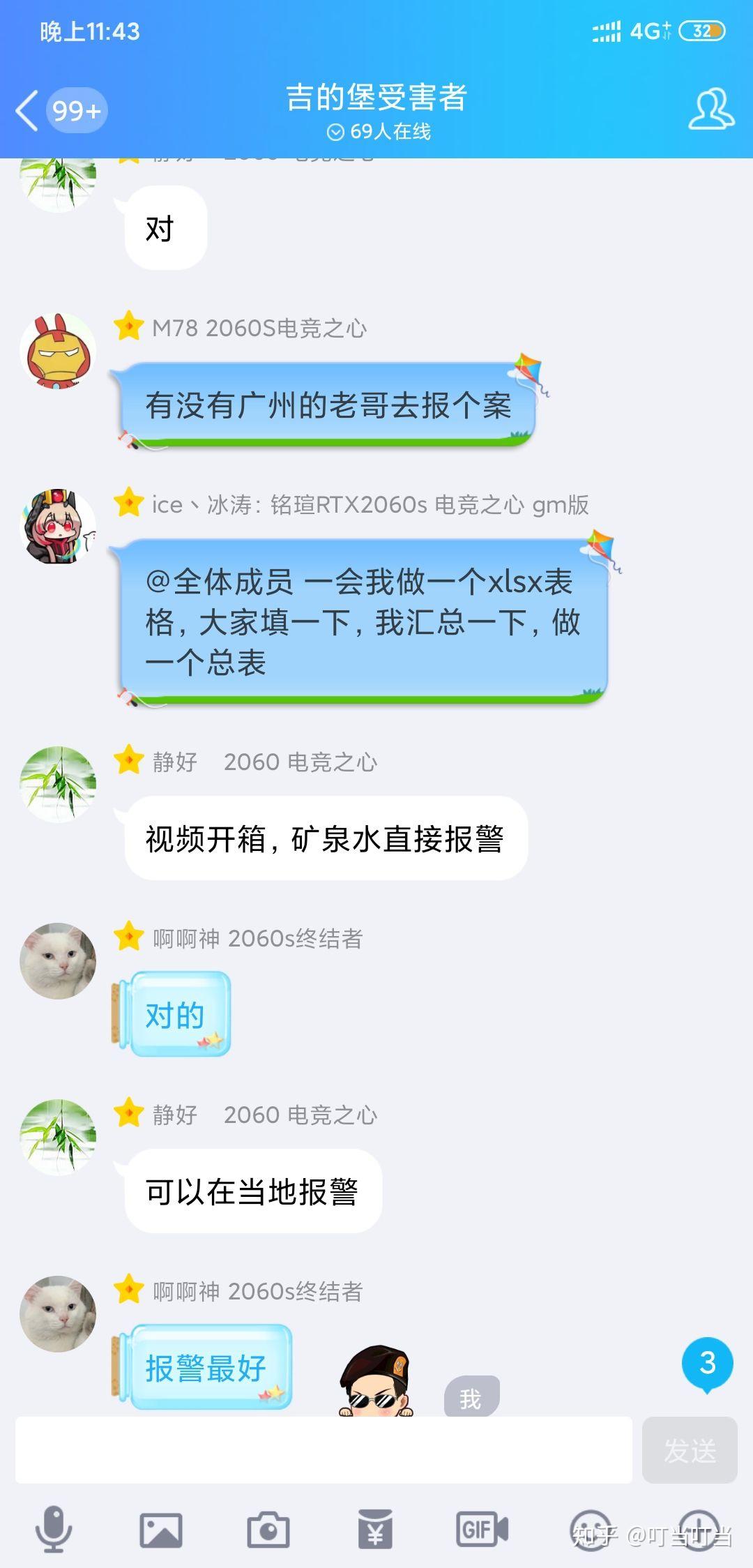Tap the message input field

point(324,1449)
